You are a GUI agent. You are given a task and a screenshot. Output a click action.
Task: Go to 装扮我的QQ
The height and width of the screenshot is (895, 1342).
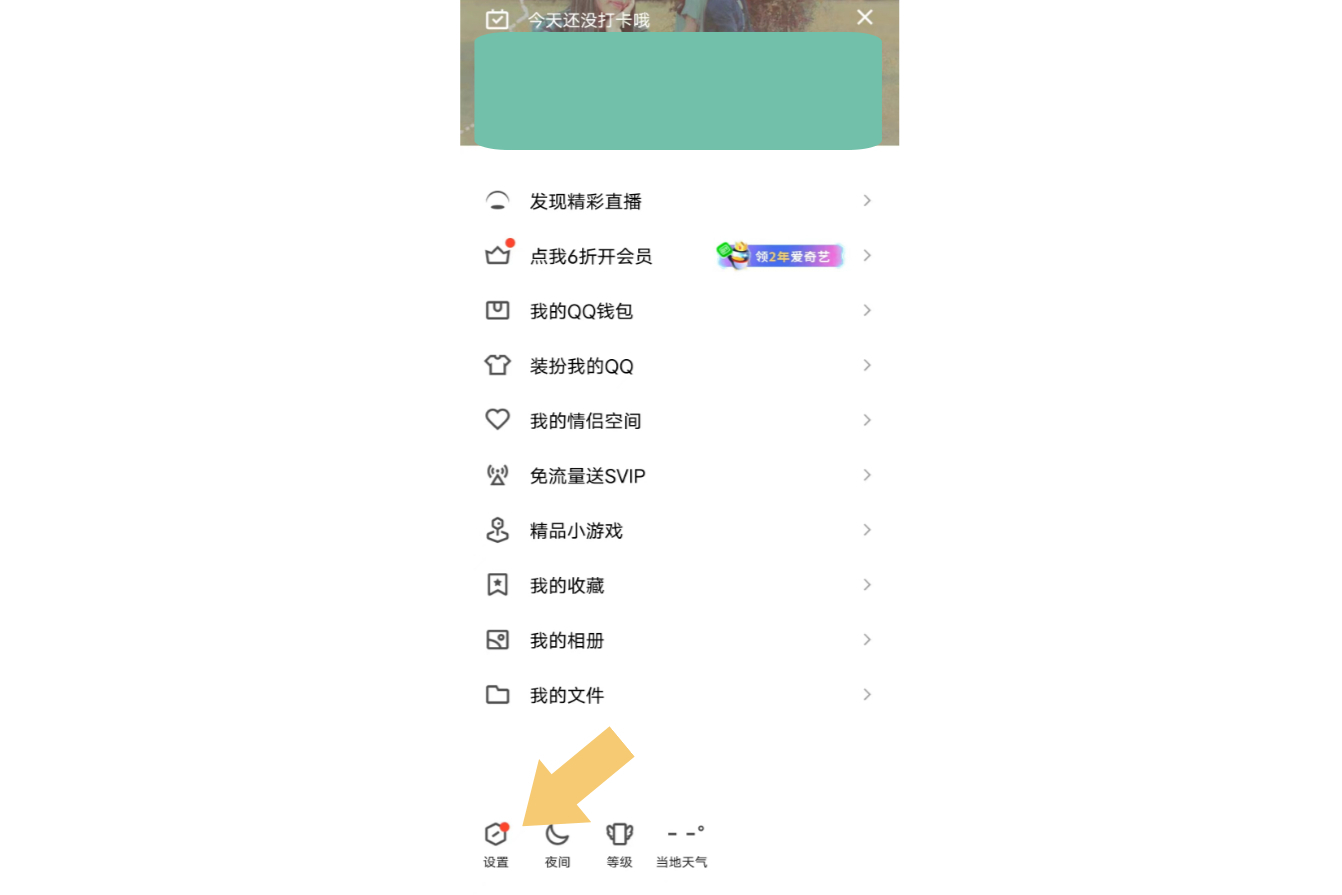click(581, 366)
